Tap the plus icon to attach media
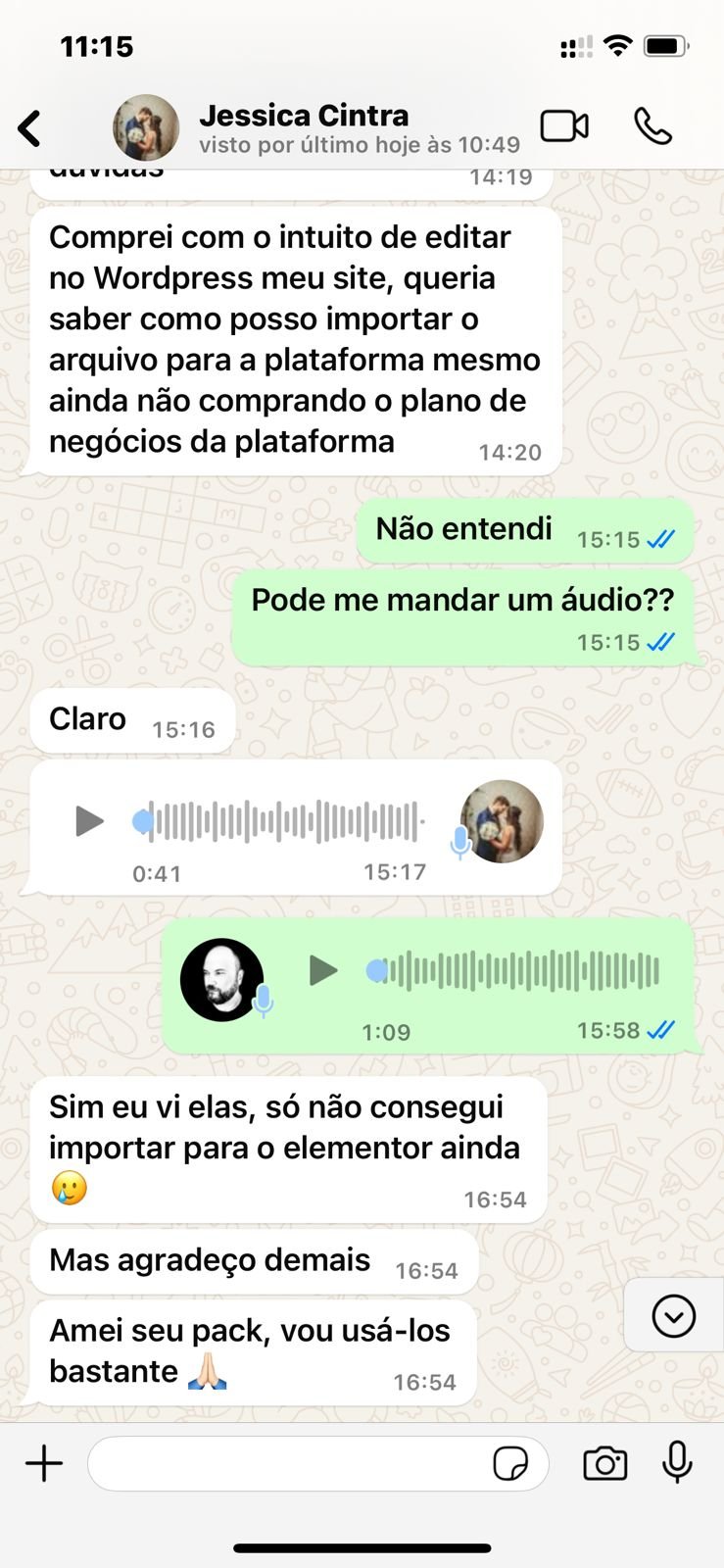This screenshot has height=1568, width=724. click(x=44, y=1462)
